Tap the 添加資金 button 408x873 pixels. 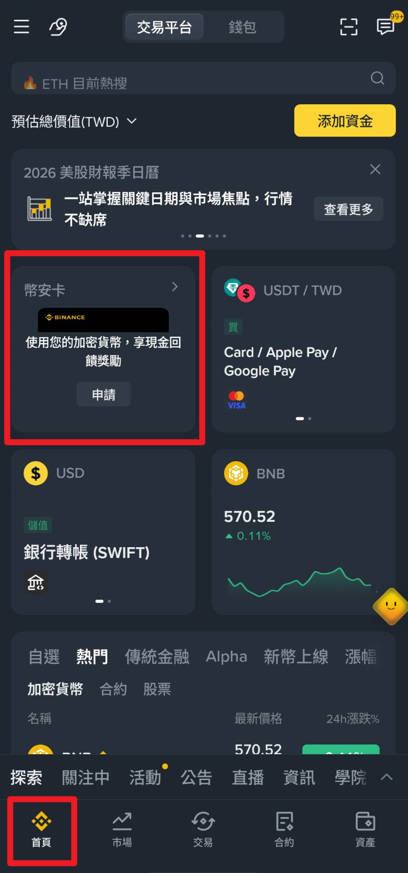pos(345,121)
